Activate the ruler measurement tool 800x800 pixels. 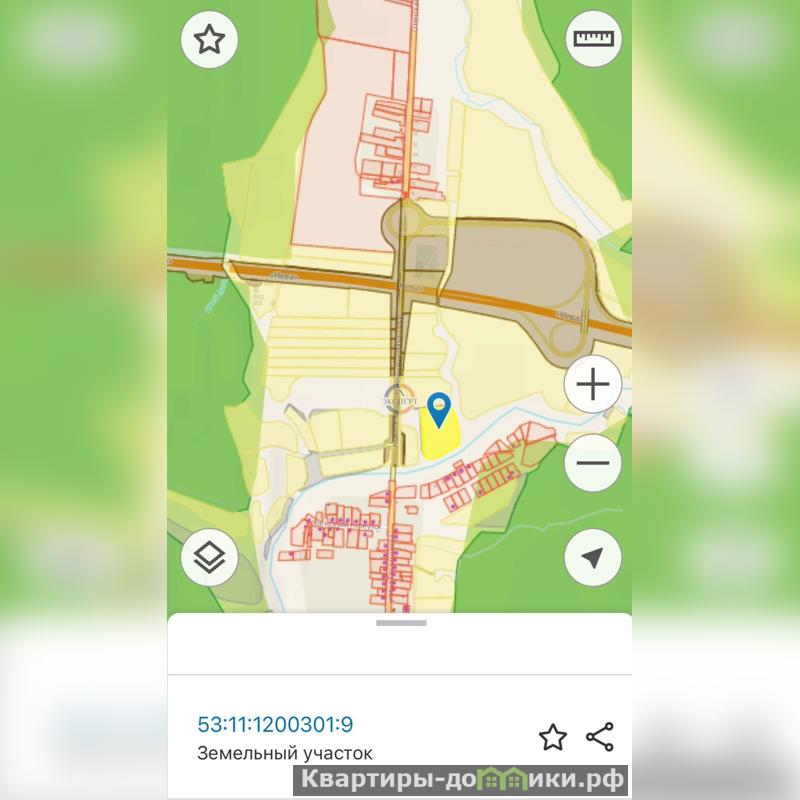(593, 40)
